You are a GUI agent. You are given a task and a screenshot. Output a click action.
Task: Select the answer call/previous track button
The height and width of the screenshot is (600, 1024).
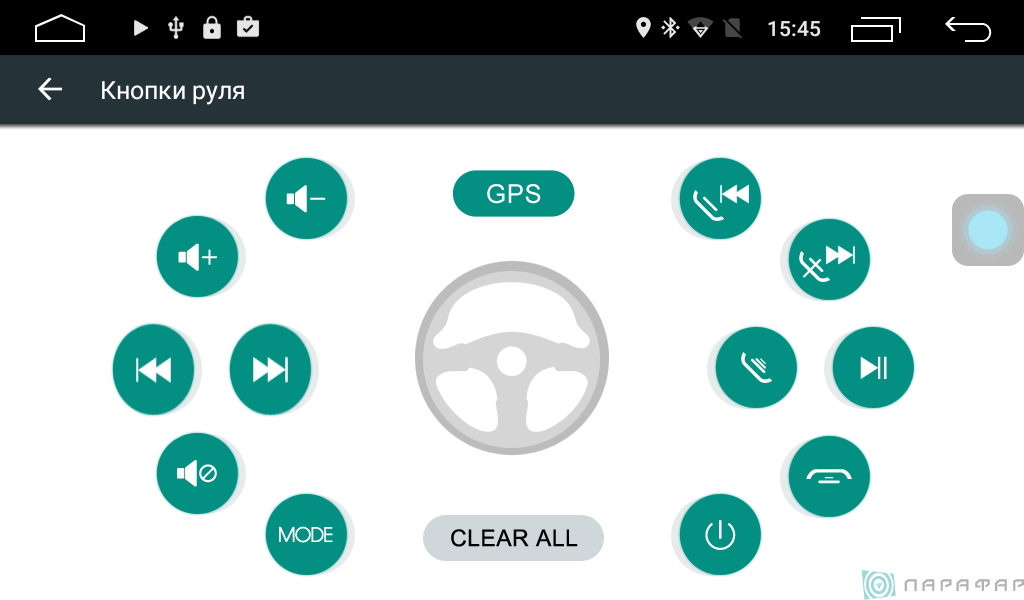point(720,198)
